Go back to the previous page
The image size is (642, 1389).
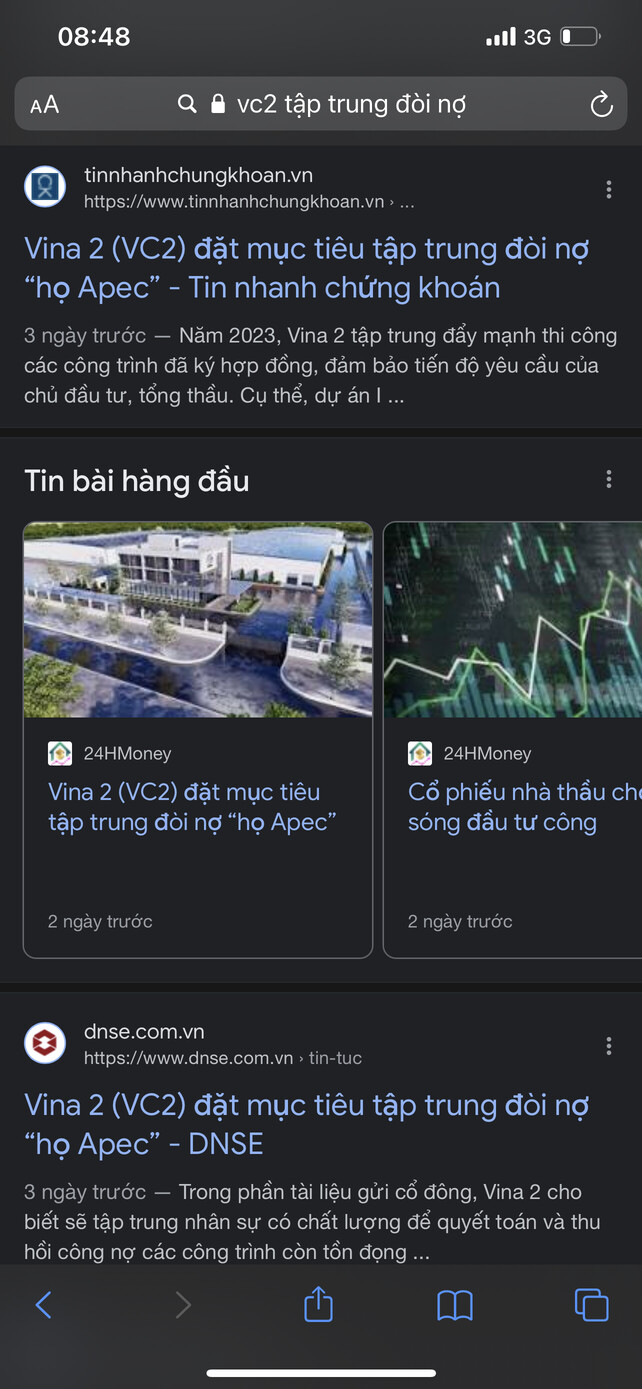[x=44, y=1305]
